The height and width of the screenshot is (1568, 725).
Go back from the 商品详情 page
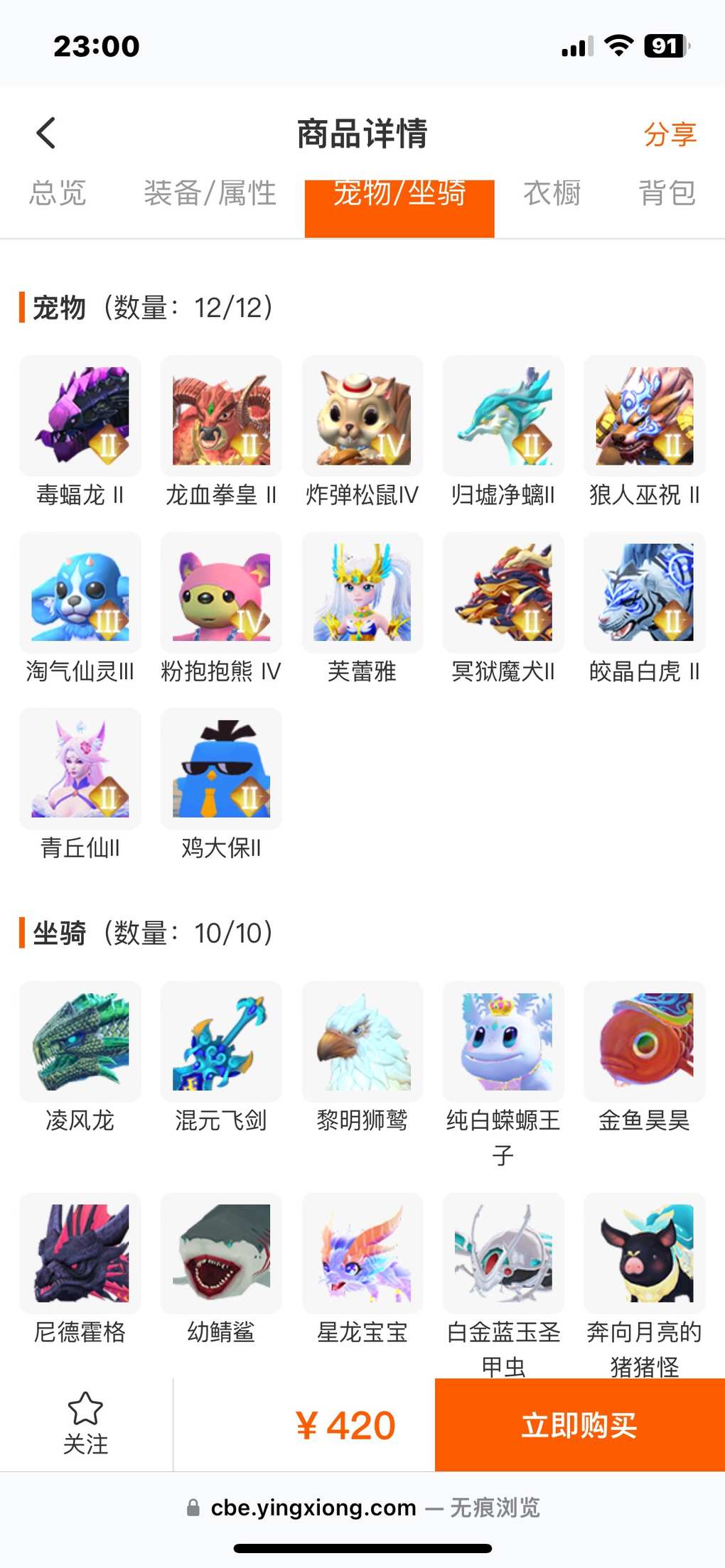[x=46, y=133]
